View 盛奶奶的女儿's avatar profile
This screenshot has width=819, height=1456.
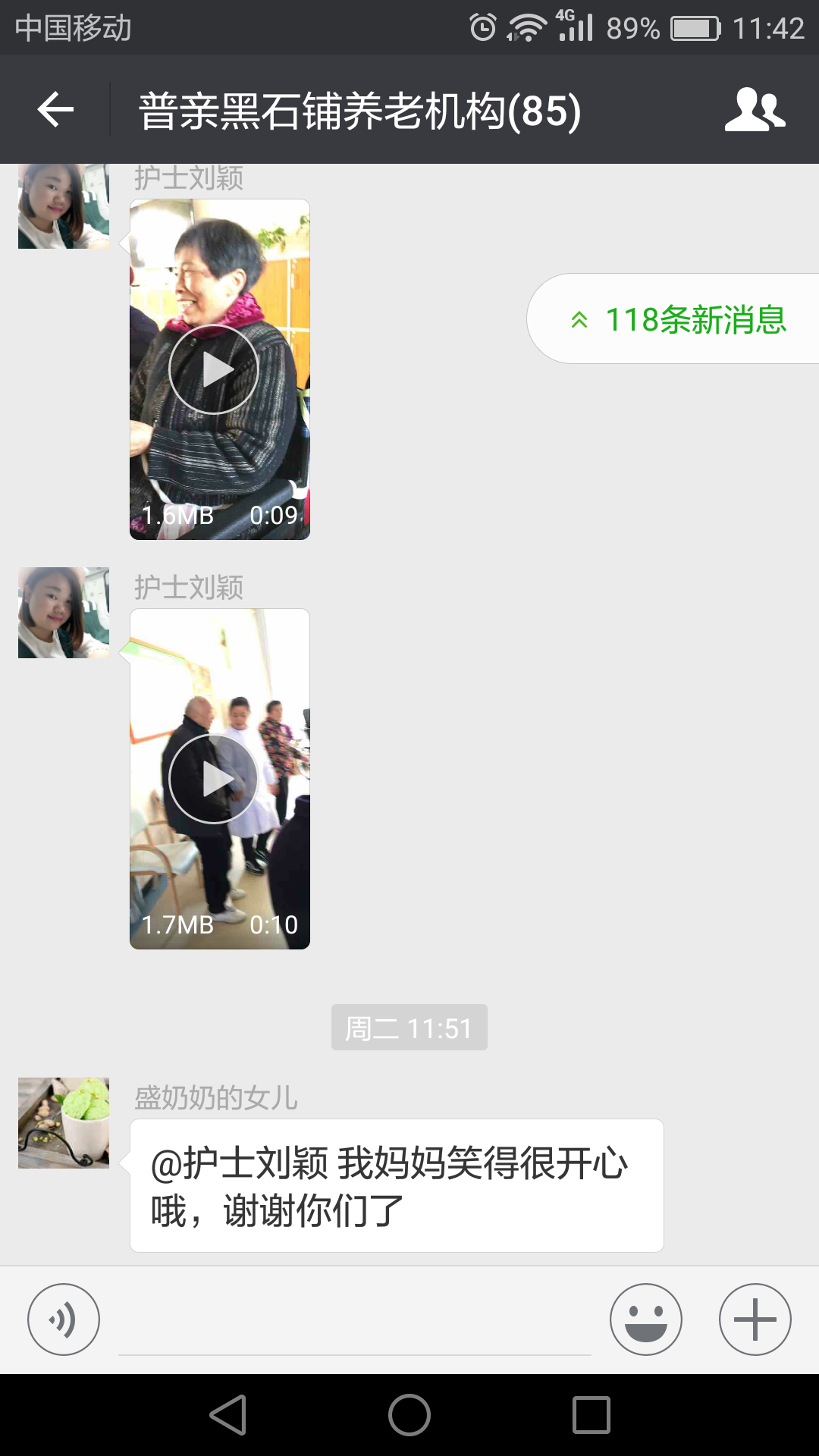(x=64, y=1123)
